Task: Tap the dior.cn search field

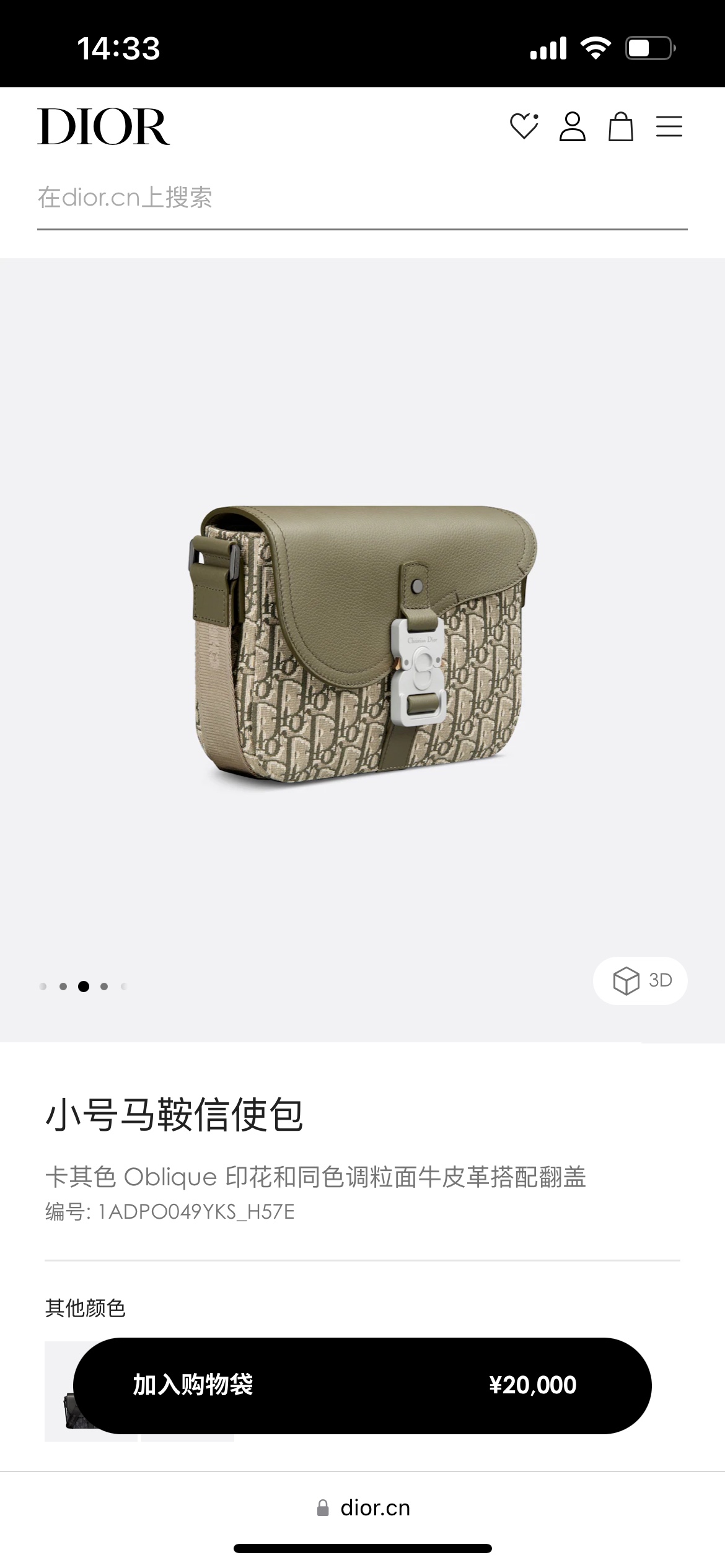Action: point(362,198)
